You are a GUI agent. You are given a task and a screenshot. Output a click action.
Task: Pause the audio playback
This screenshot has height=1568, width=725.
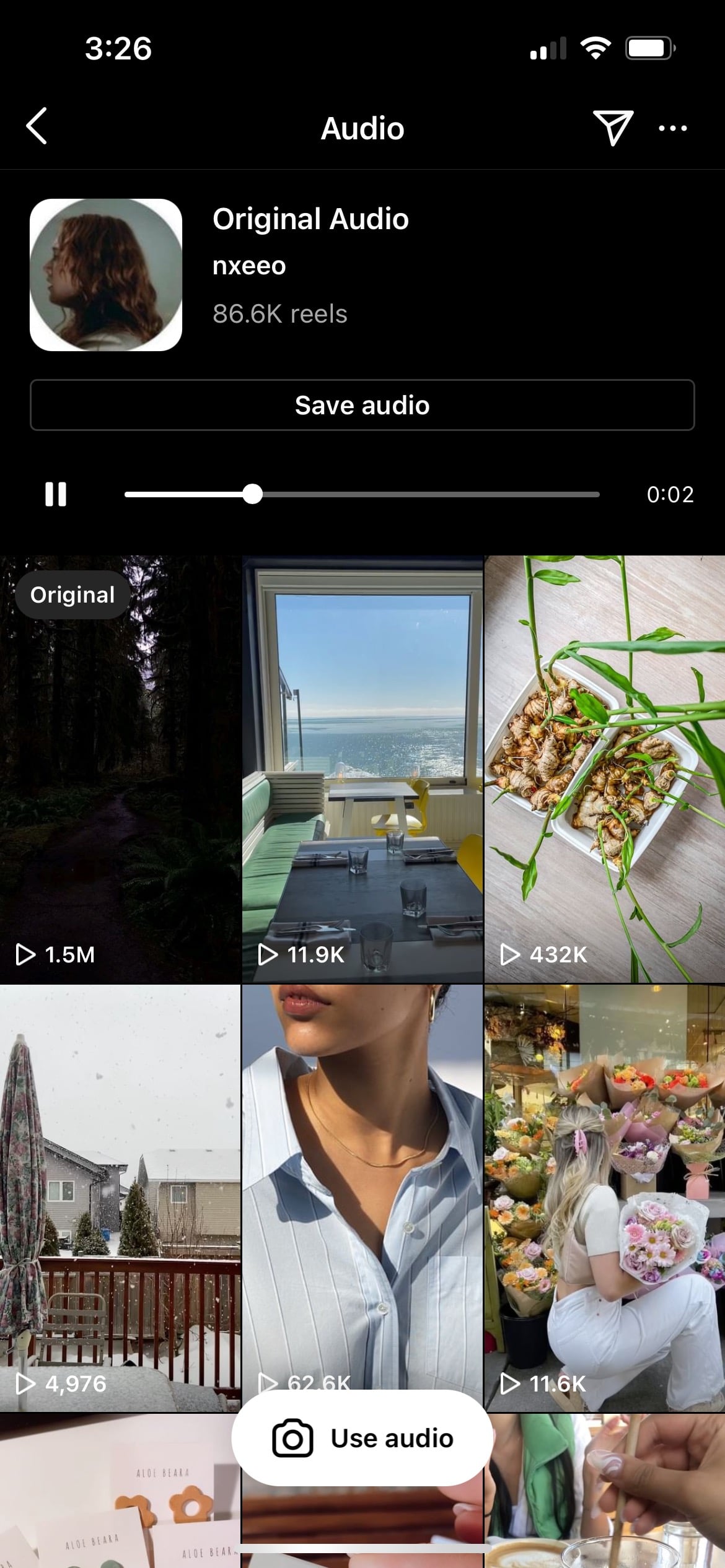click(56, 494)
